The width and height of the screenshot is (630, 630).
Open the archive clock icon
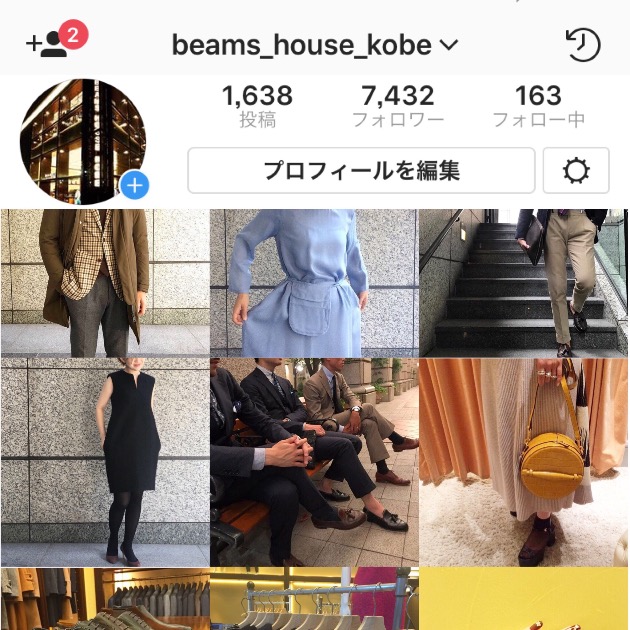[x=582, y=44]
